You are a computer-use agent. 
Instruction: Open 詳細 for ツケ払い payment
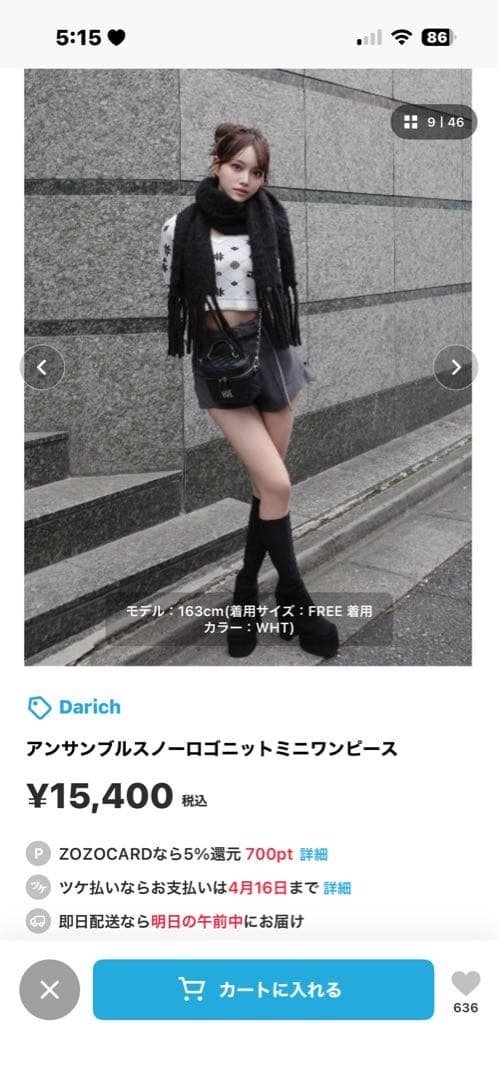337,887
